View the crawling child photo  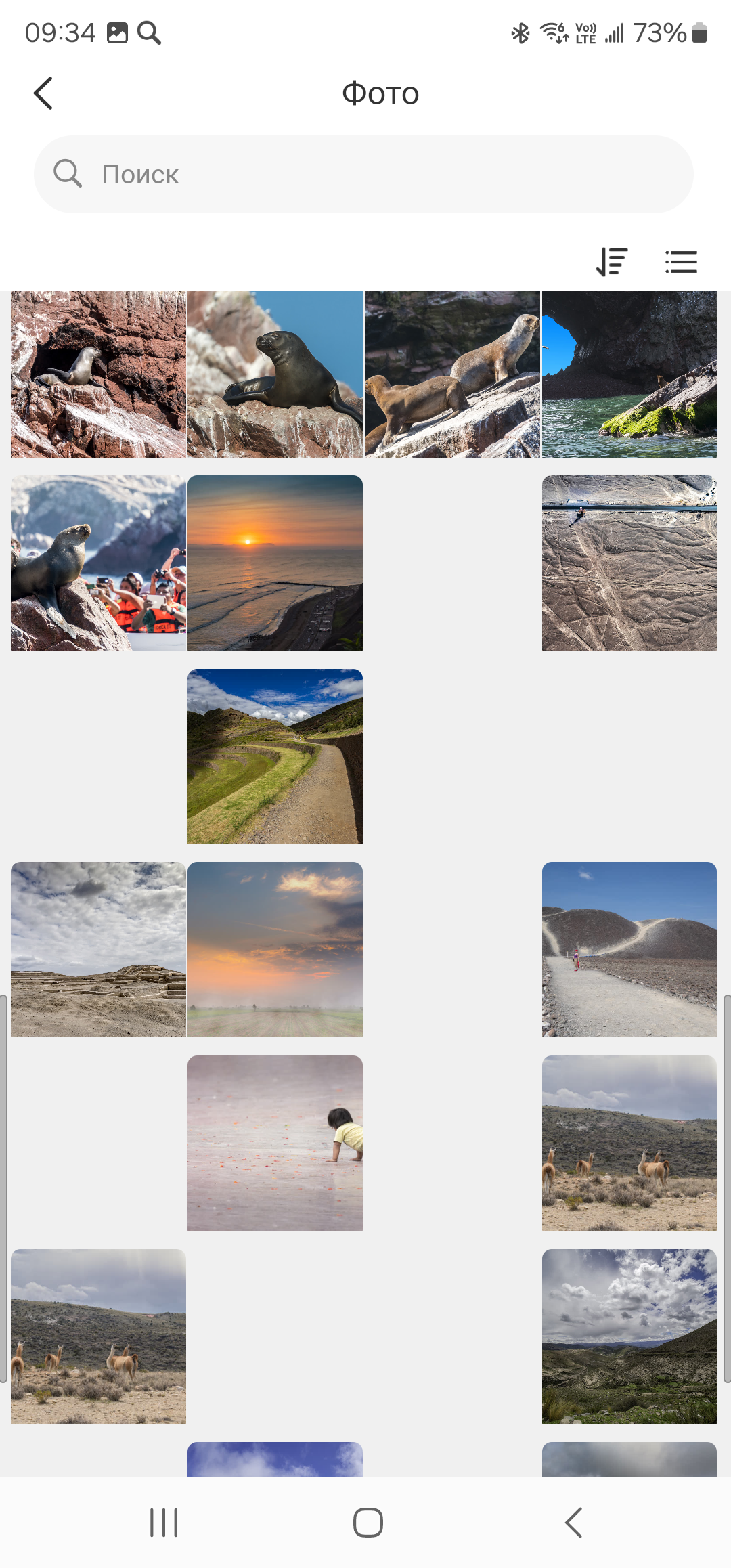coord(275,1143)
